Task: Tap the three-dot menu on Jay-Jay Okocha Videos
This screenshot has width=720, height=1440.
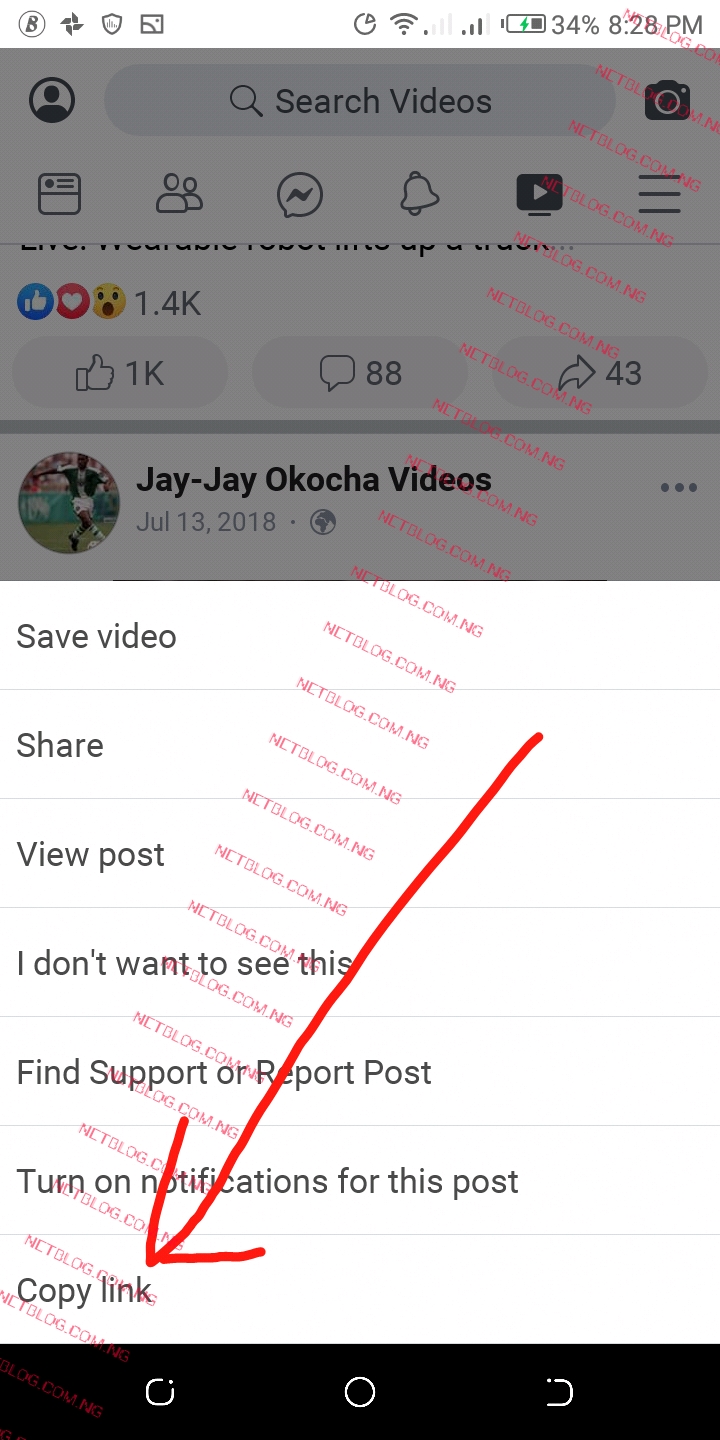Action: 678,488
